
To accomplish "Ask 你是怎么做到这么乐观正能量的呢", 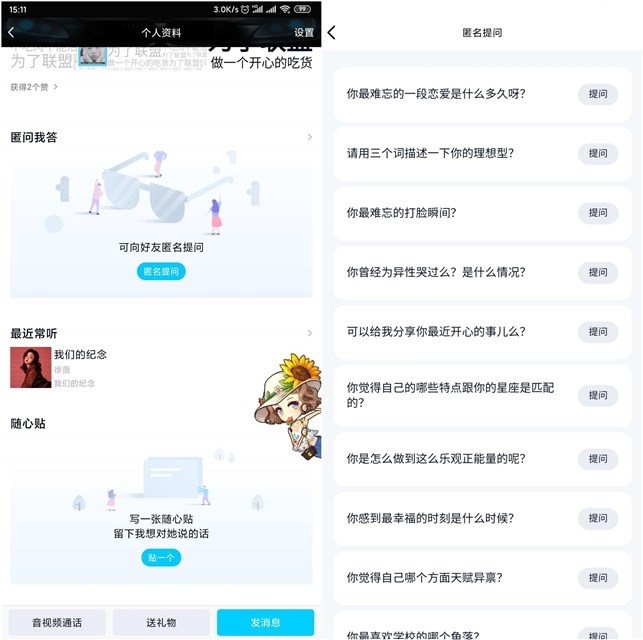I will pos(598,458).
